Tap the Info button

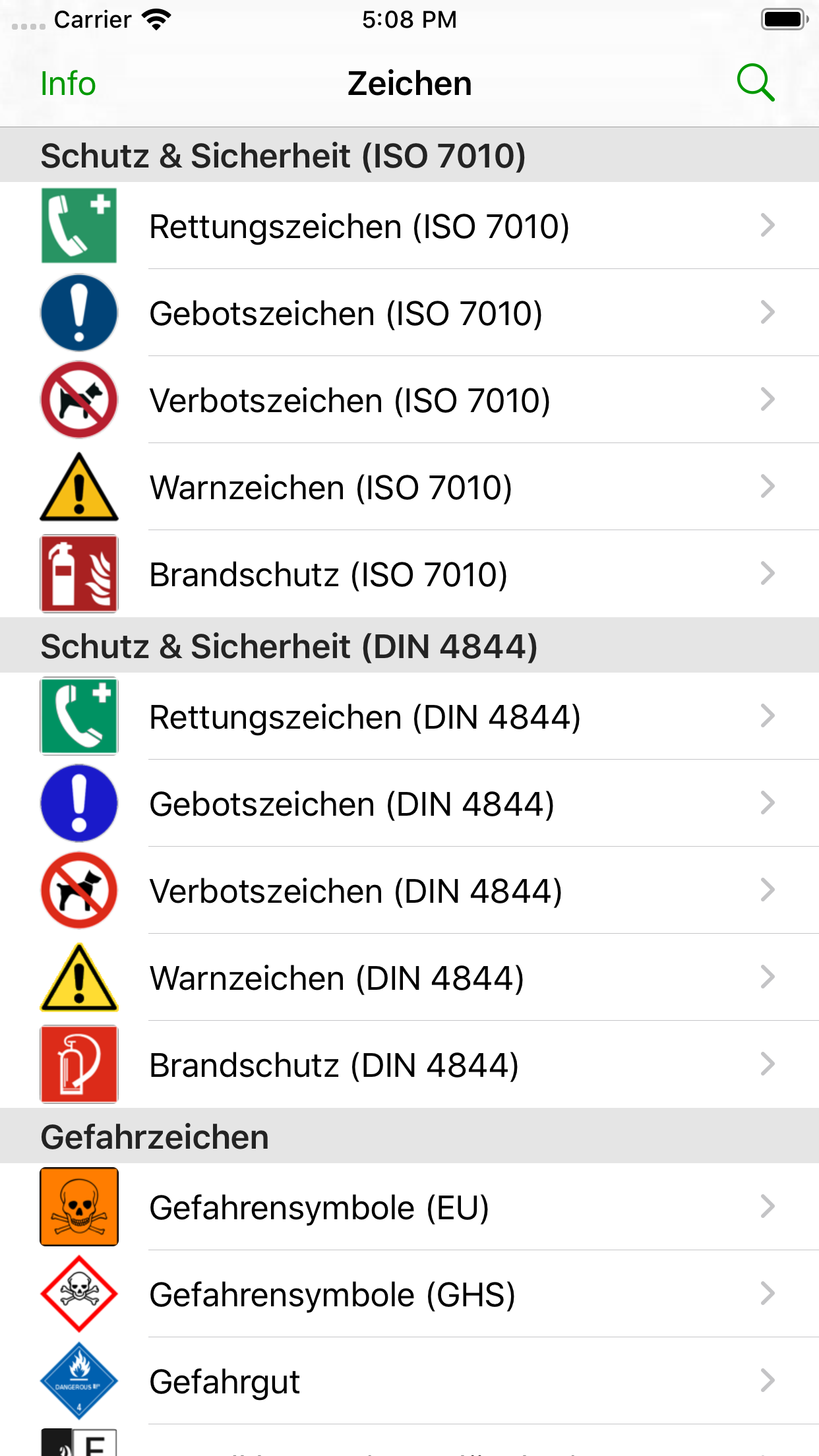pyautogui.click(x=68, y=84)
